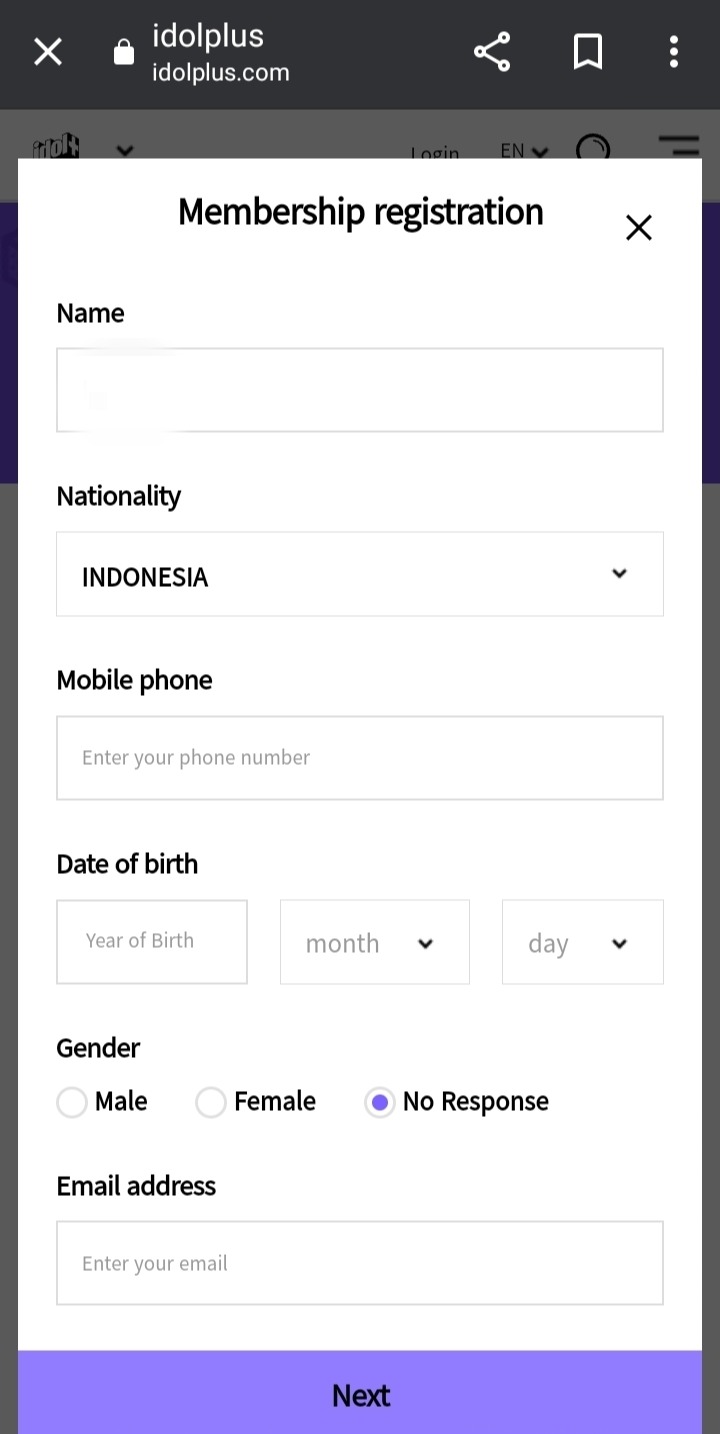Continue with the Next button
Screen dimensions: 720x1434
point(360,1394)
